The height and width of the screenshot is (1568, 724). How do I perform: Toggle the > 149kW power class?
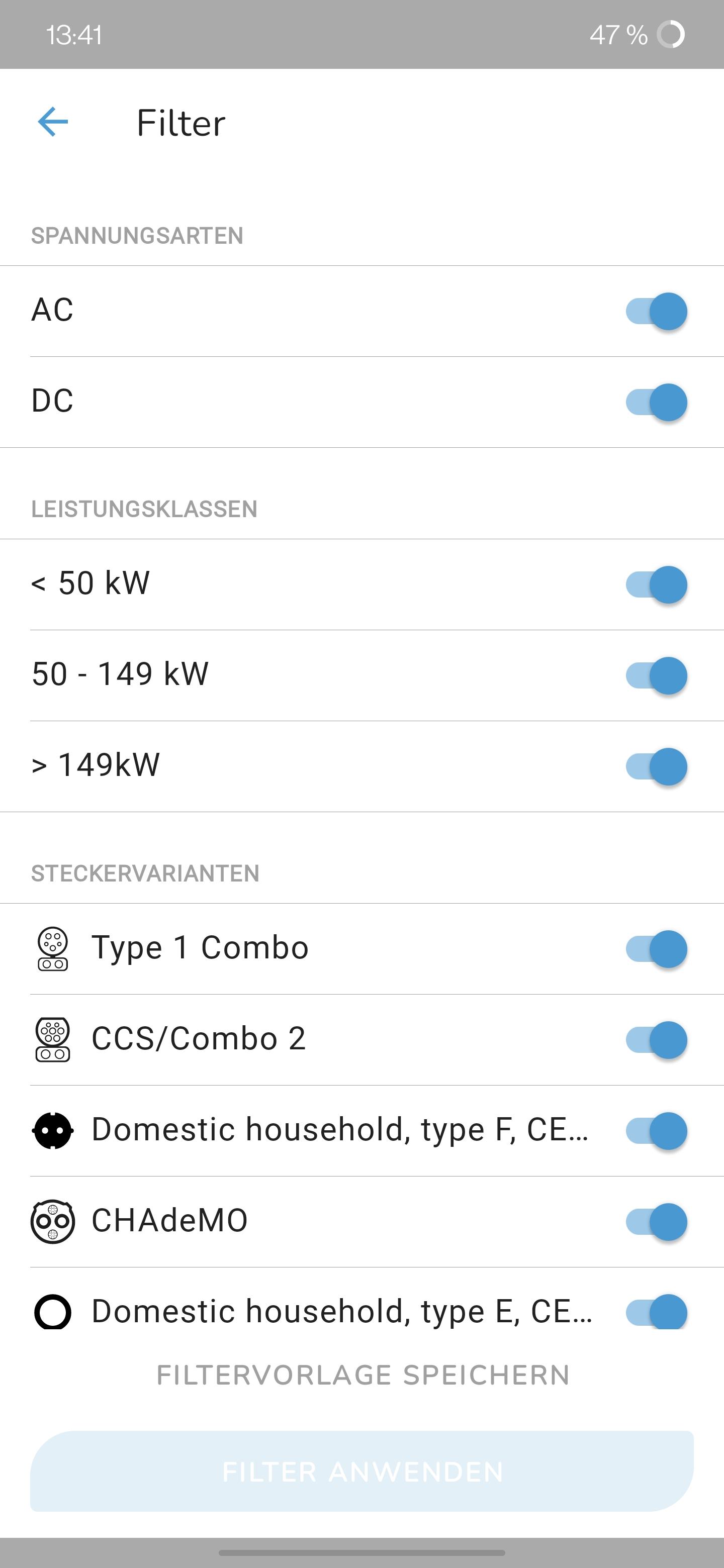coord(657,766)
